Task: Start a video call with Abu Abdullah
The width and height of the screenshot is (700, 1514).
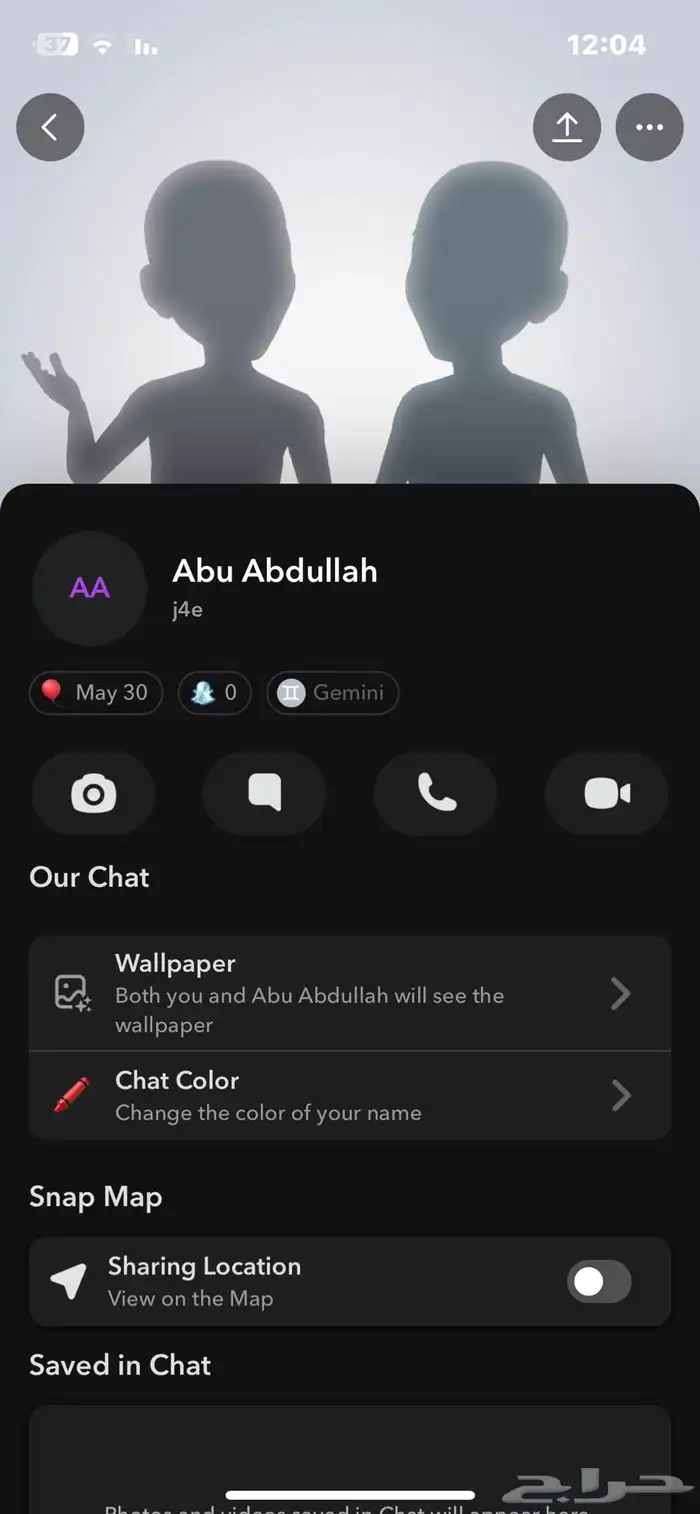Action: [x=606, y=794]
